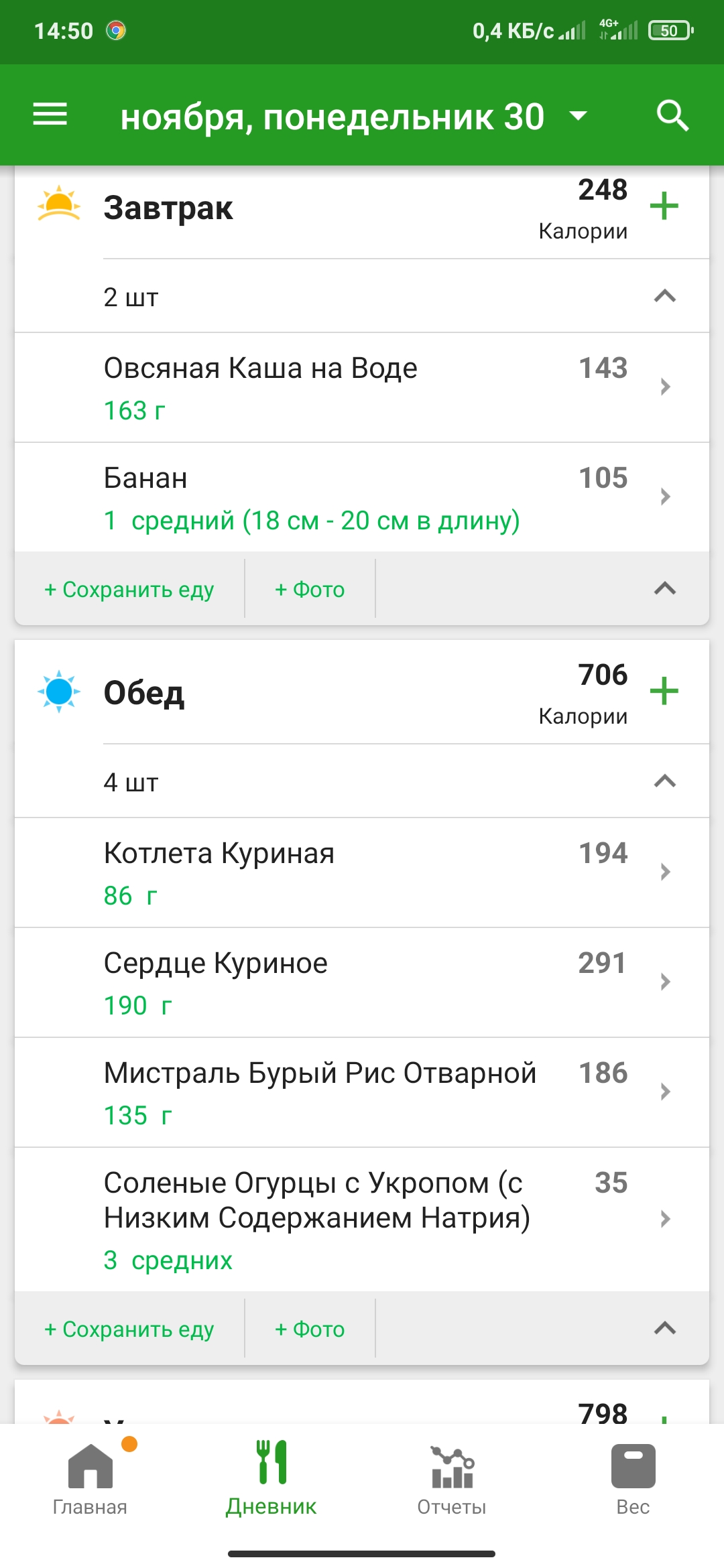Image resolution: width=724 pixels, height=1568 pixels.
Task: Open Овсяная Каша на Воде entry
Action: [362, 387]
